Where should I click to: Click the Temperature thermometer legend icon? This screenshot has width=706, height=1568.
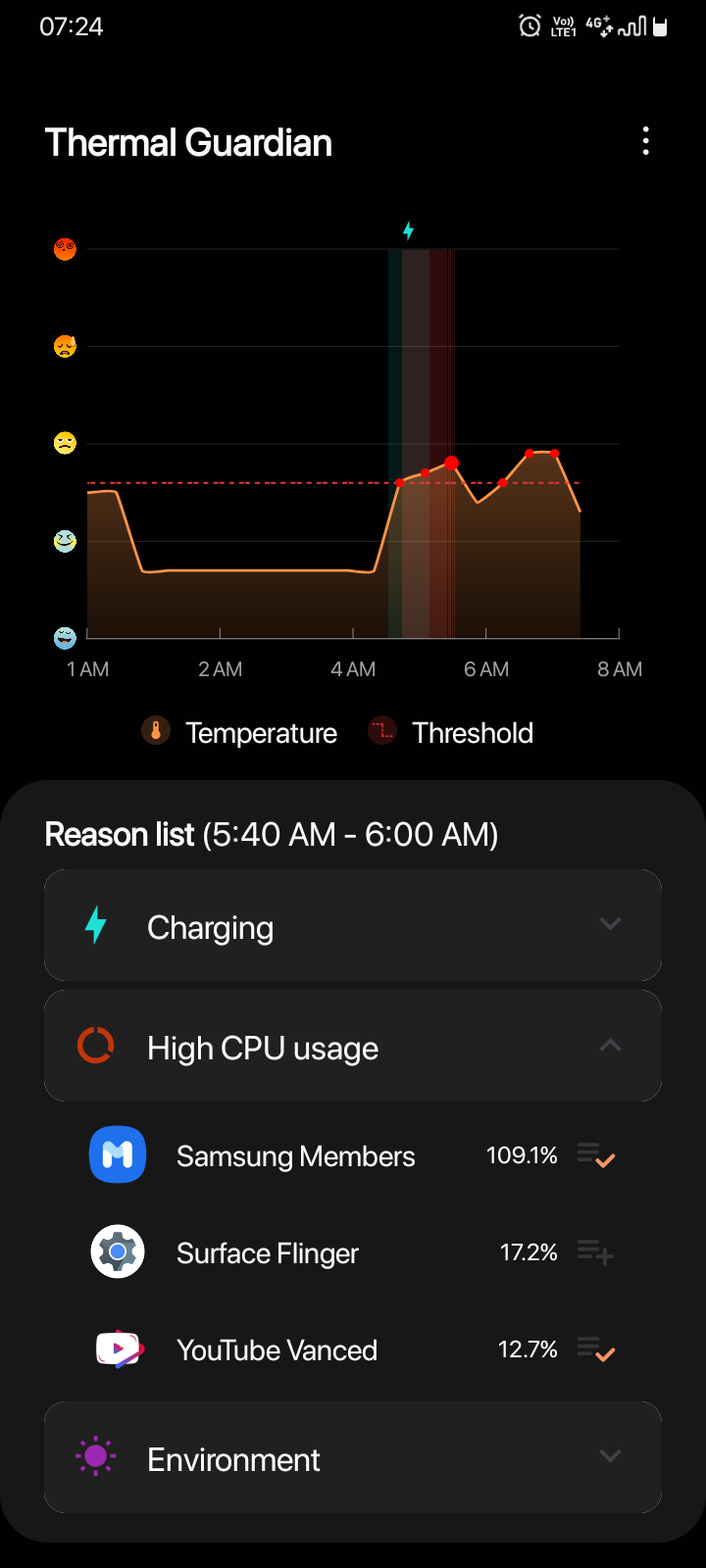(155, 731)
